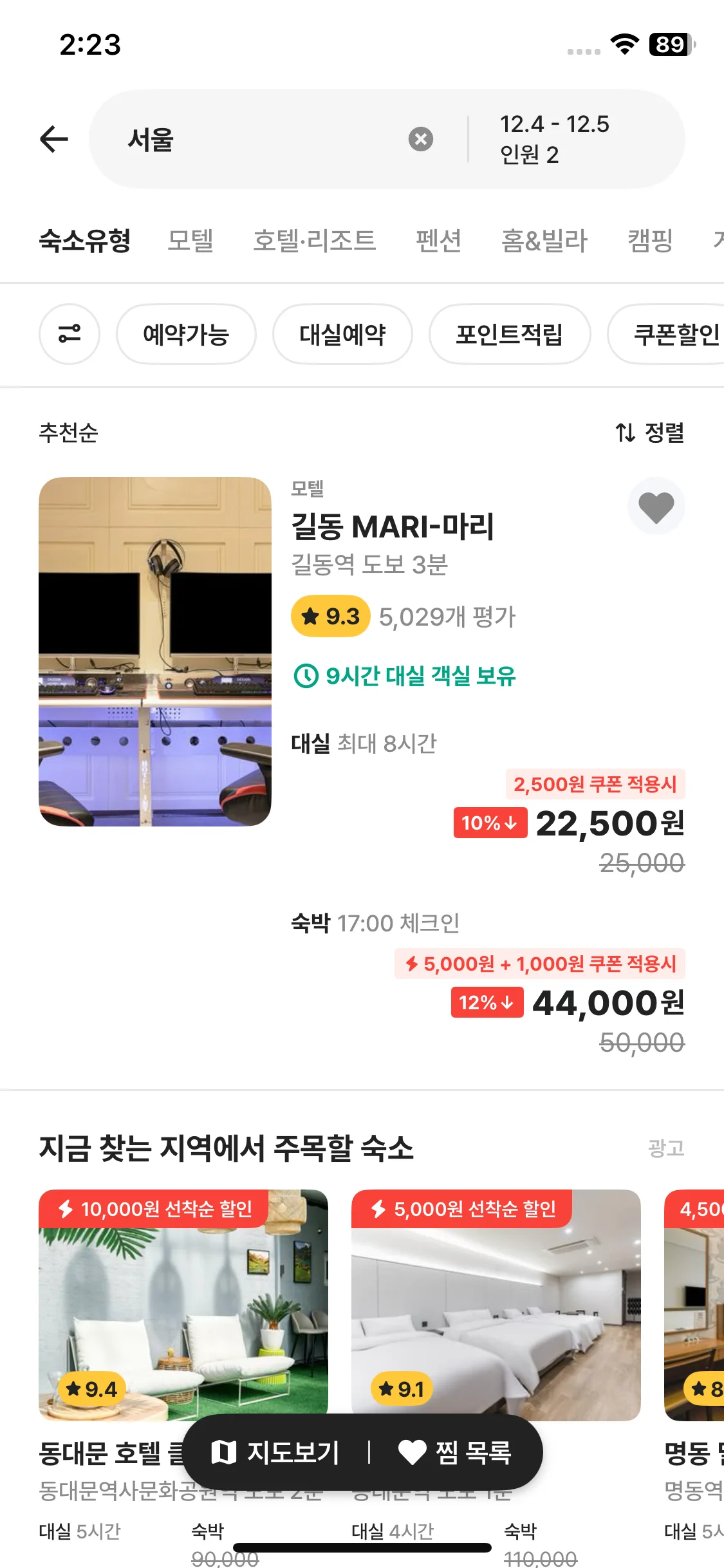Edit the 서울 search field
The width and height of the screenshot is (724, 1568).
coord(257,139)
